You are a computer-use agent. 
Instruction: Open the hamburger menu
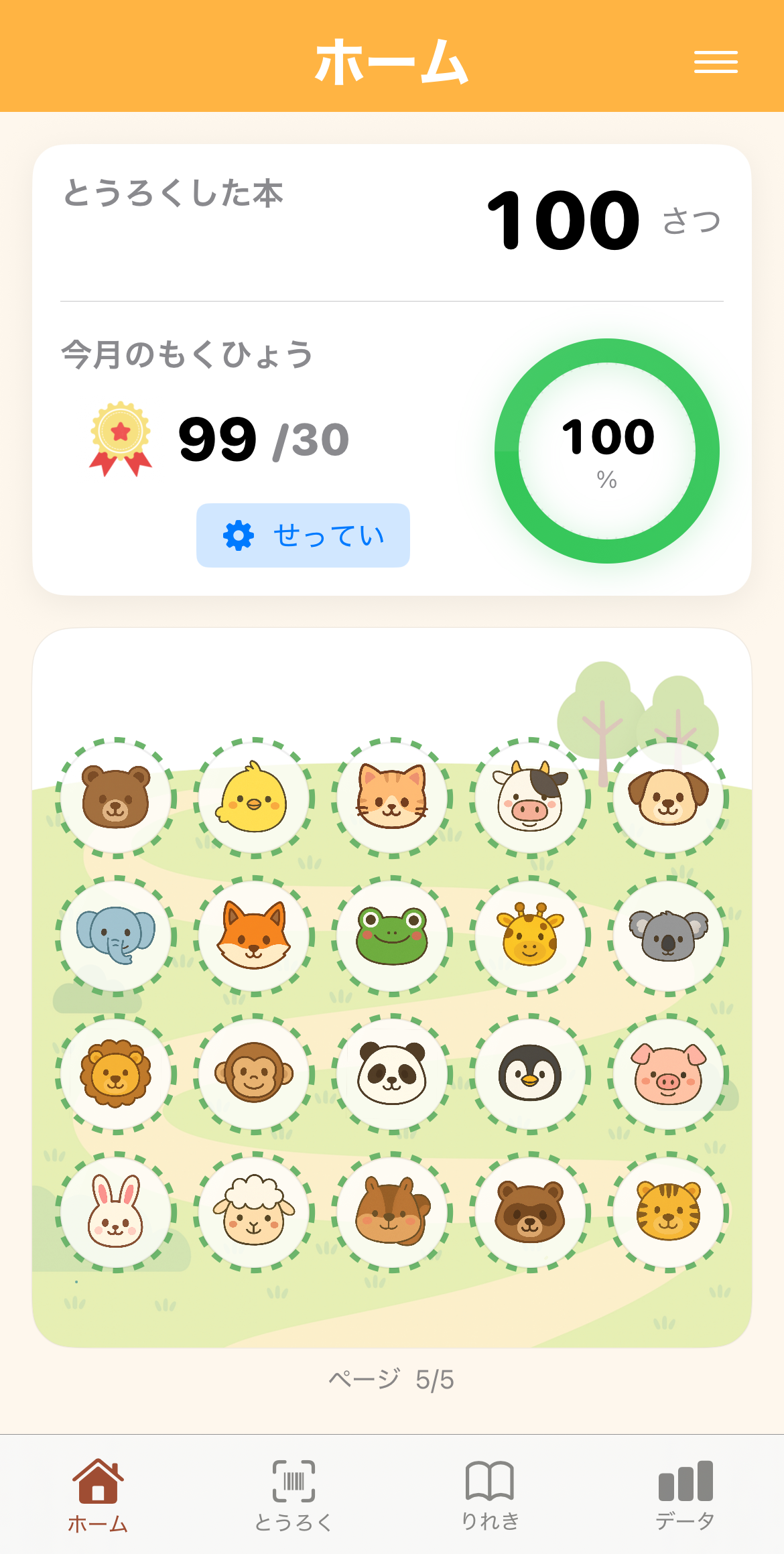coord(715,62)
